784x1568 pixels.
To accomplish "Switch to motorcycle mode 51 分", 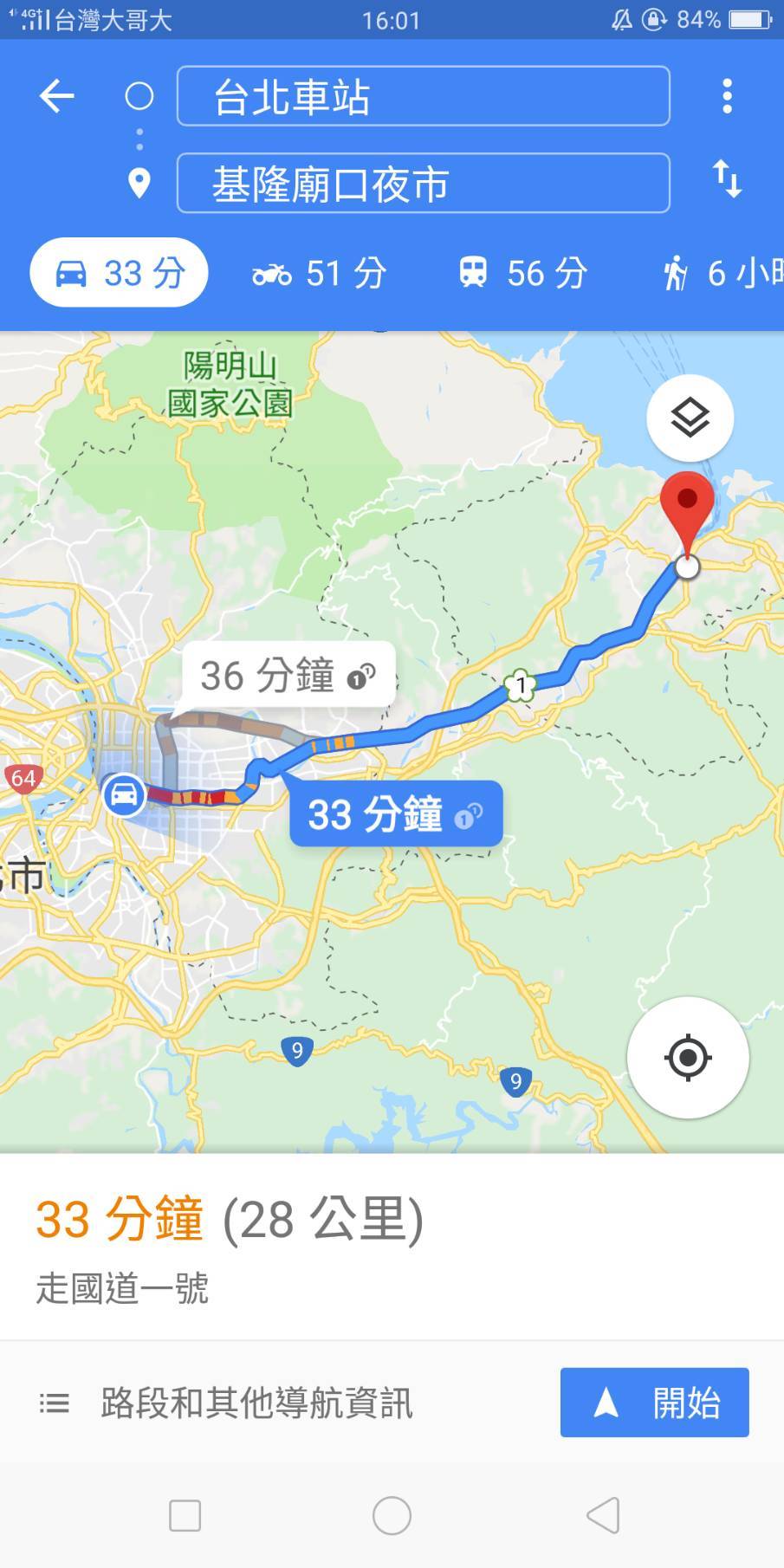I will pyautogui.click(x=320, y=274).
